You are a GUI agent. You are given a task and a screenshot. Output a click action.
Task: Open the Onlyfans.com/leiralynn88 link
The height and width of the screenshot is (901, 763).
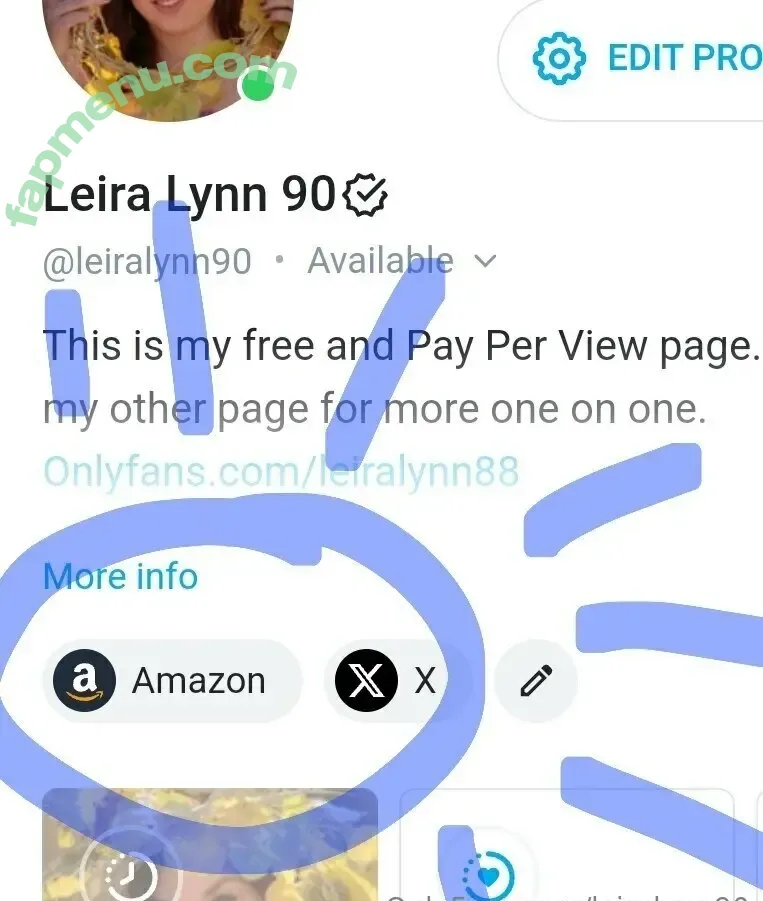[x=281, y=470]
